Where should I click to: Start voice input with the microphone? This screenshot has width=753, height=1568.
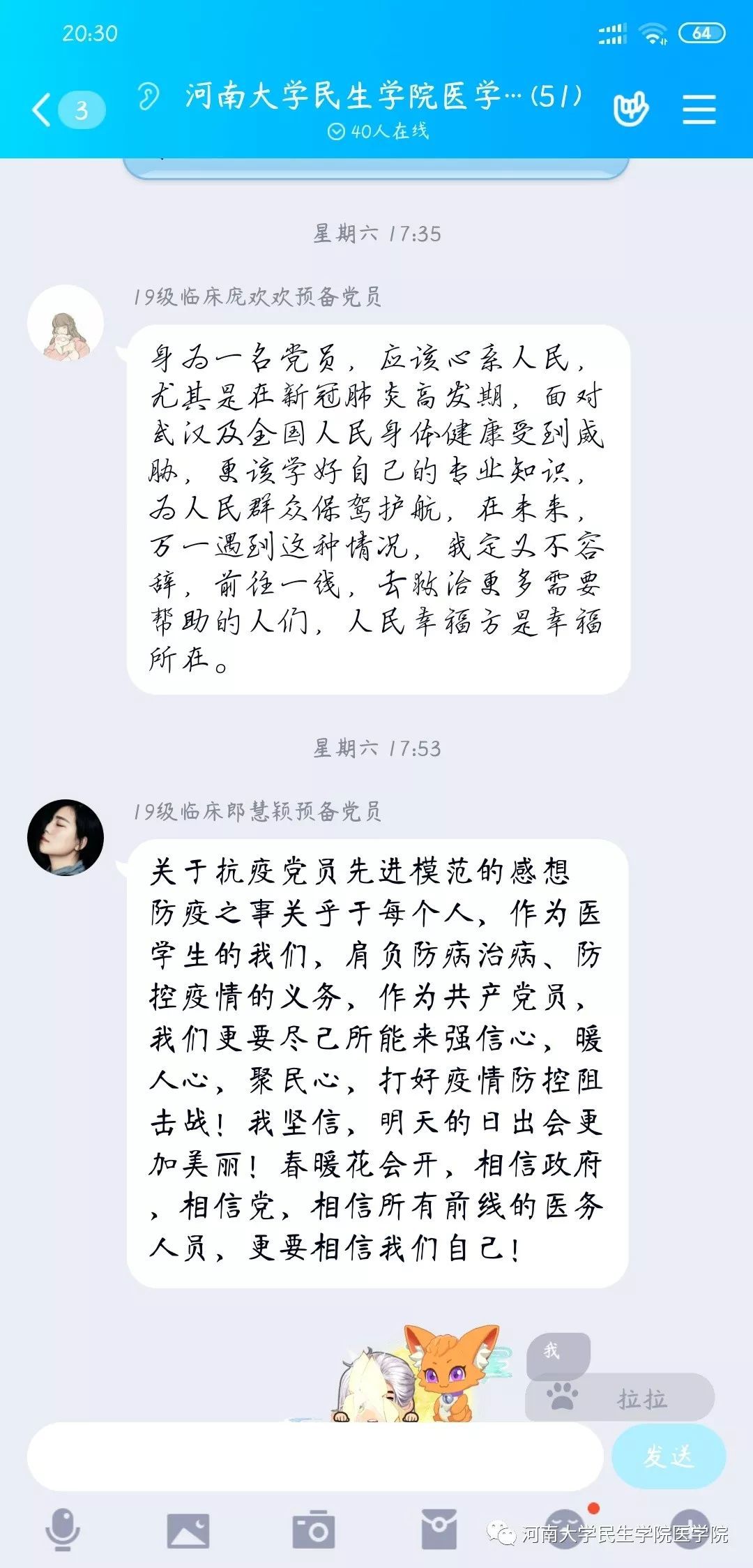(63, 1529)
